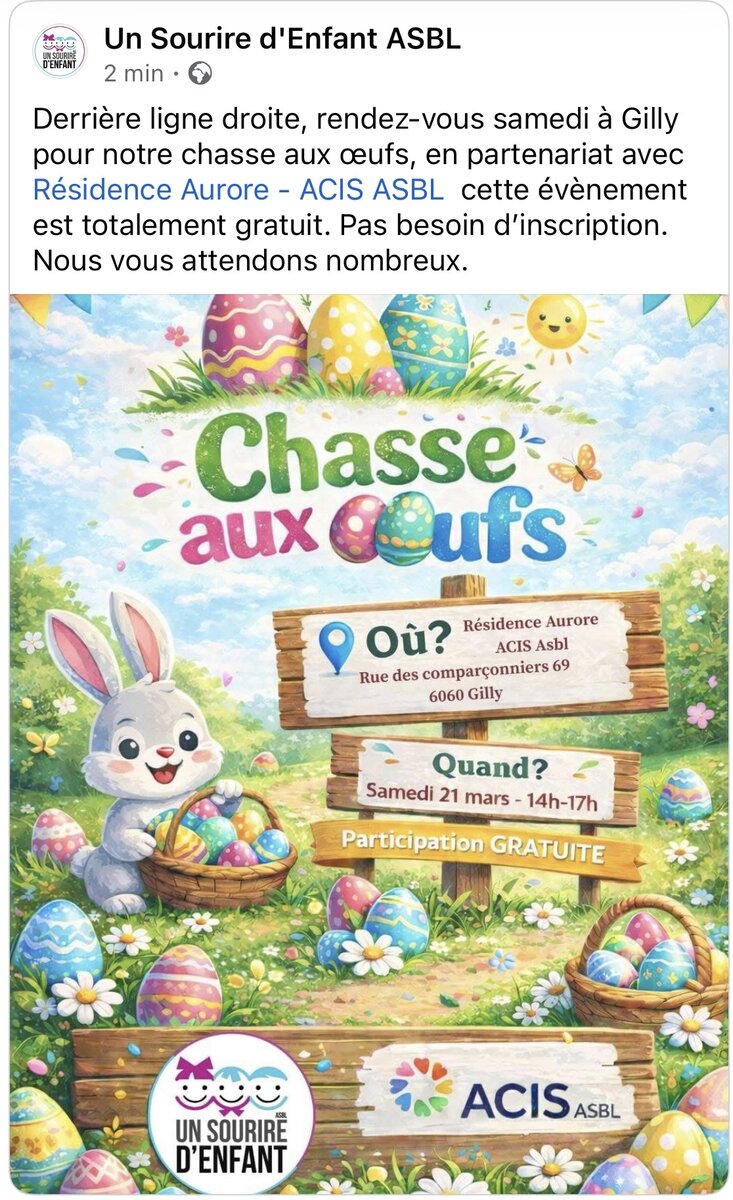Image resolution: width=733 pixels, height=1200 pixels.
Task: Open the Un Sourire d'Enfant ASBL page name
Action: (x=282, y=39)
